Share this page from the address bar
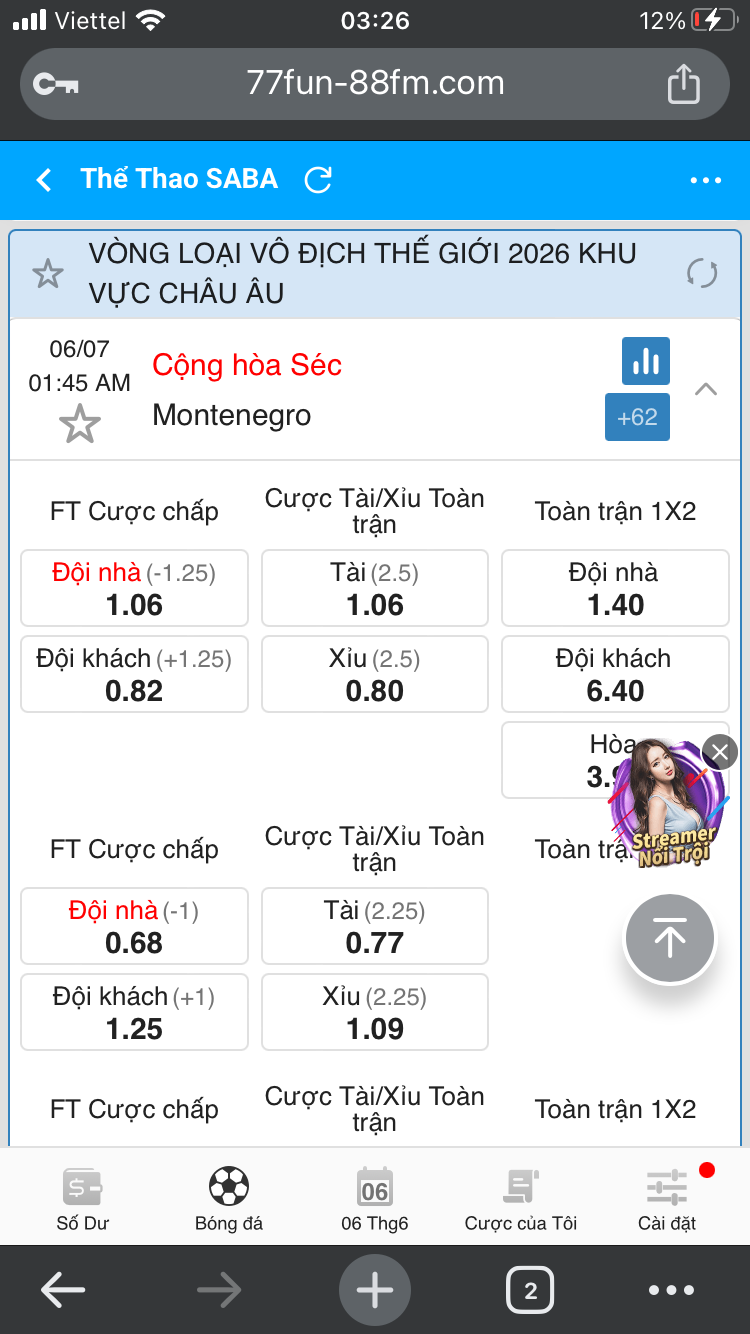Image resolution: width=750 pixels, height=1334 pixels. pyautogui.click(x=683, y=84)
